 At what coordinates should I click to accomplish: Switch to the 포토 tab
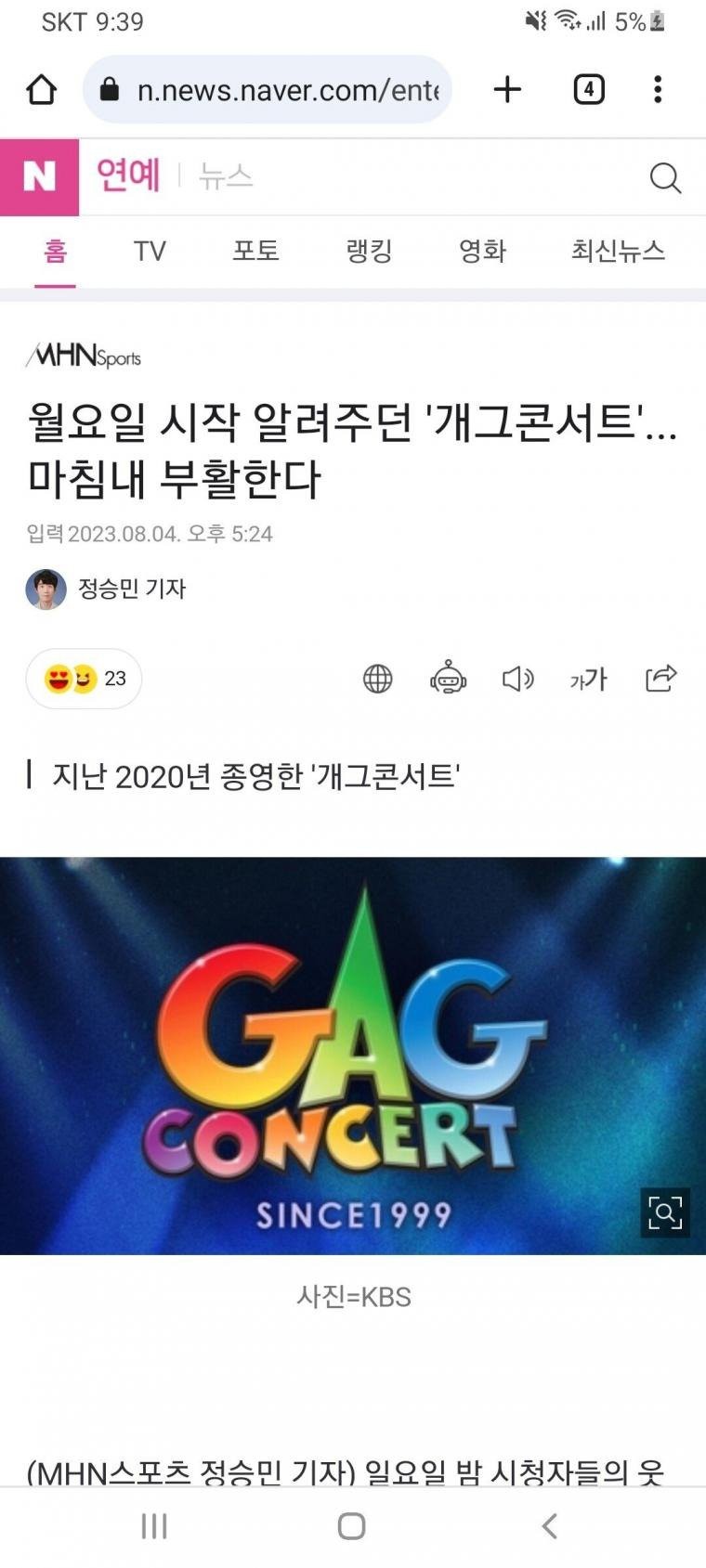tap(255, 251)
